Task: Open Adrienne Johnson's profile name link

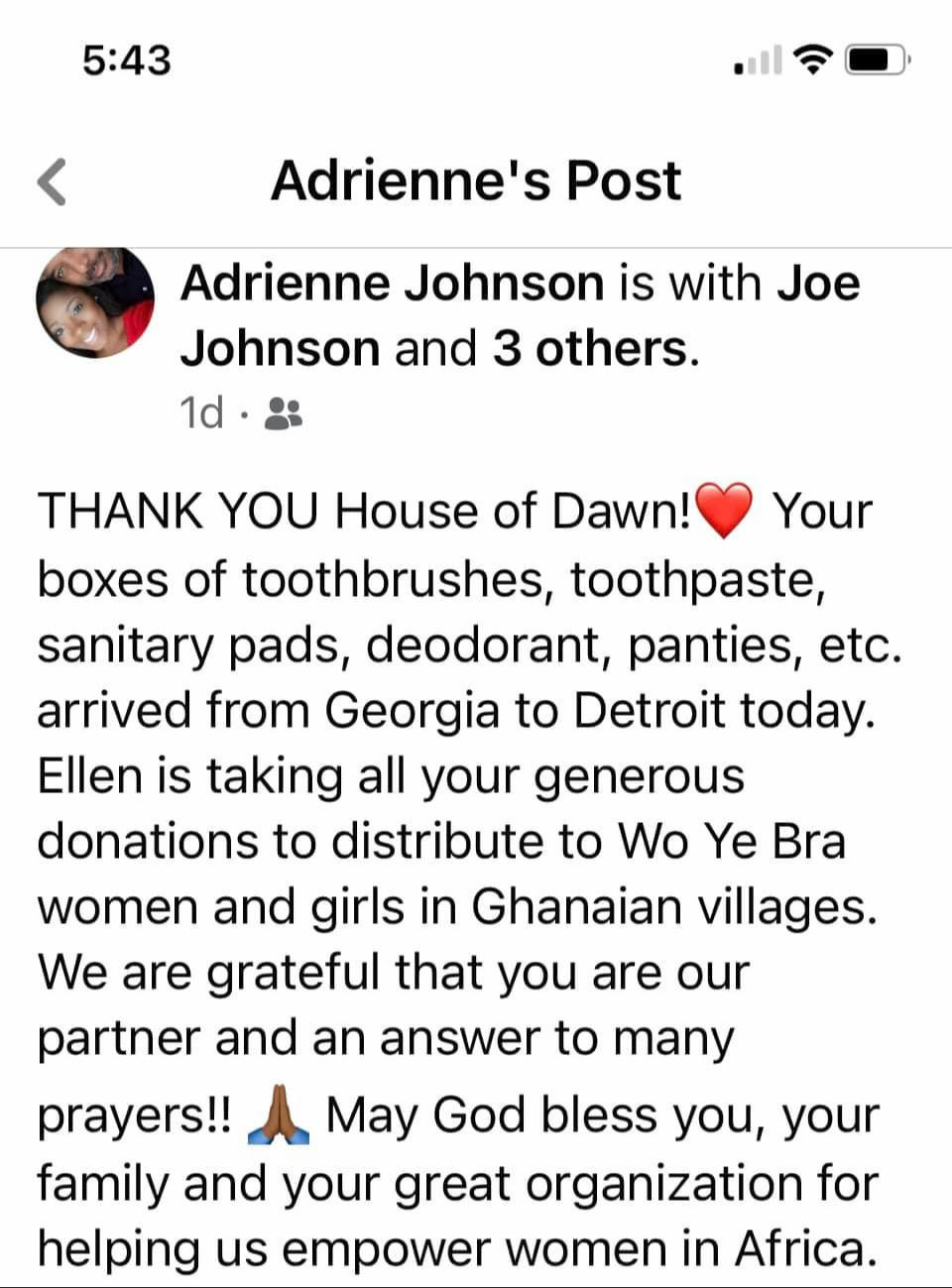Action: coord(392,284)
